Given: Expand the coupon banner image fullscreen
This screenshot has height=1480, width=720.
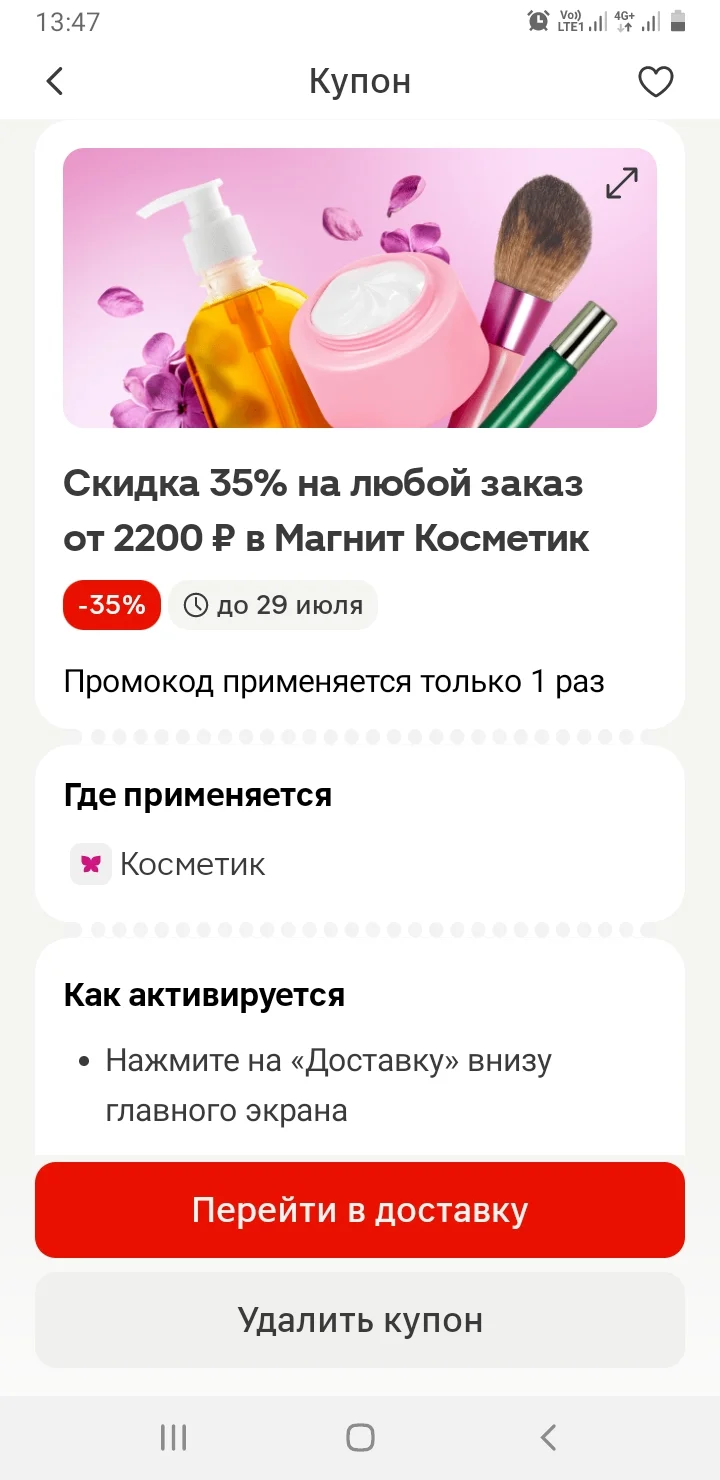Looking at the screenshot, I should (x=622, y=183).
